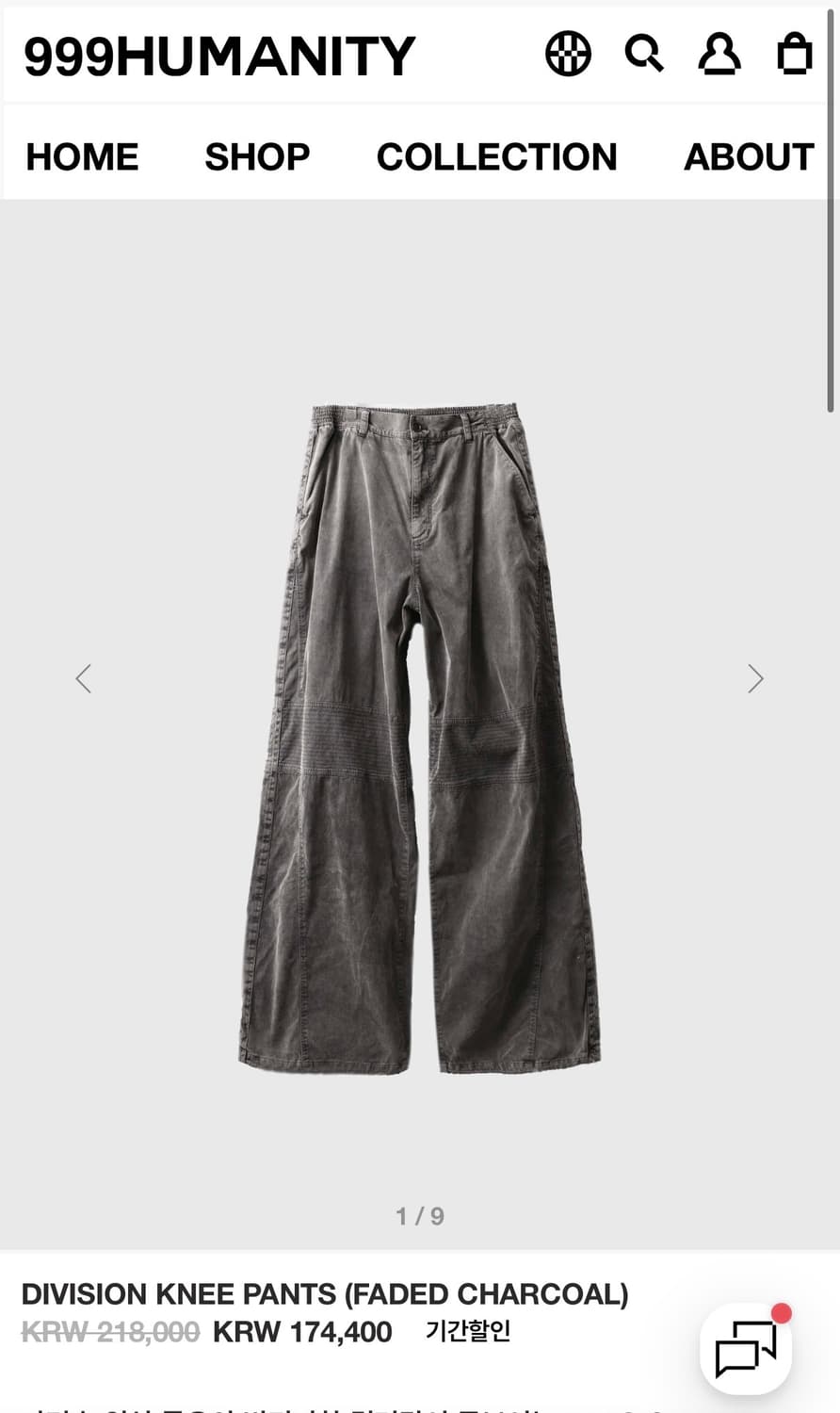840x1413 pixels.
Task: Click the discounted KRW 174,400 price
Action: pyautogui.click(x=302, y=1332)
